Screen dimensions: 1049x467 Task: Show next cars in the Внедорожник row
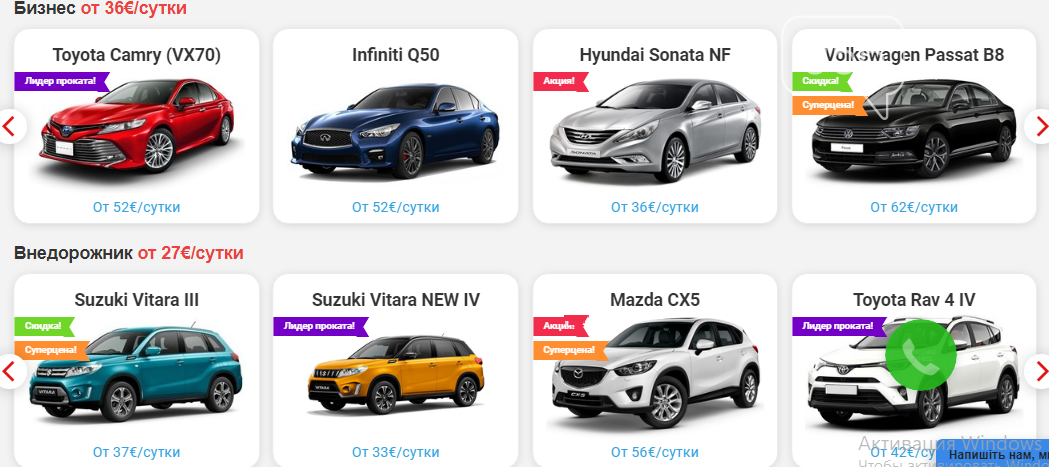(x=1038, y=372)
